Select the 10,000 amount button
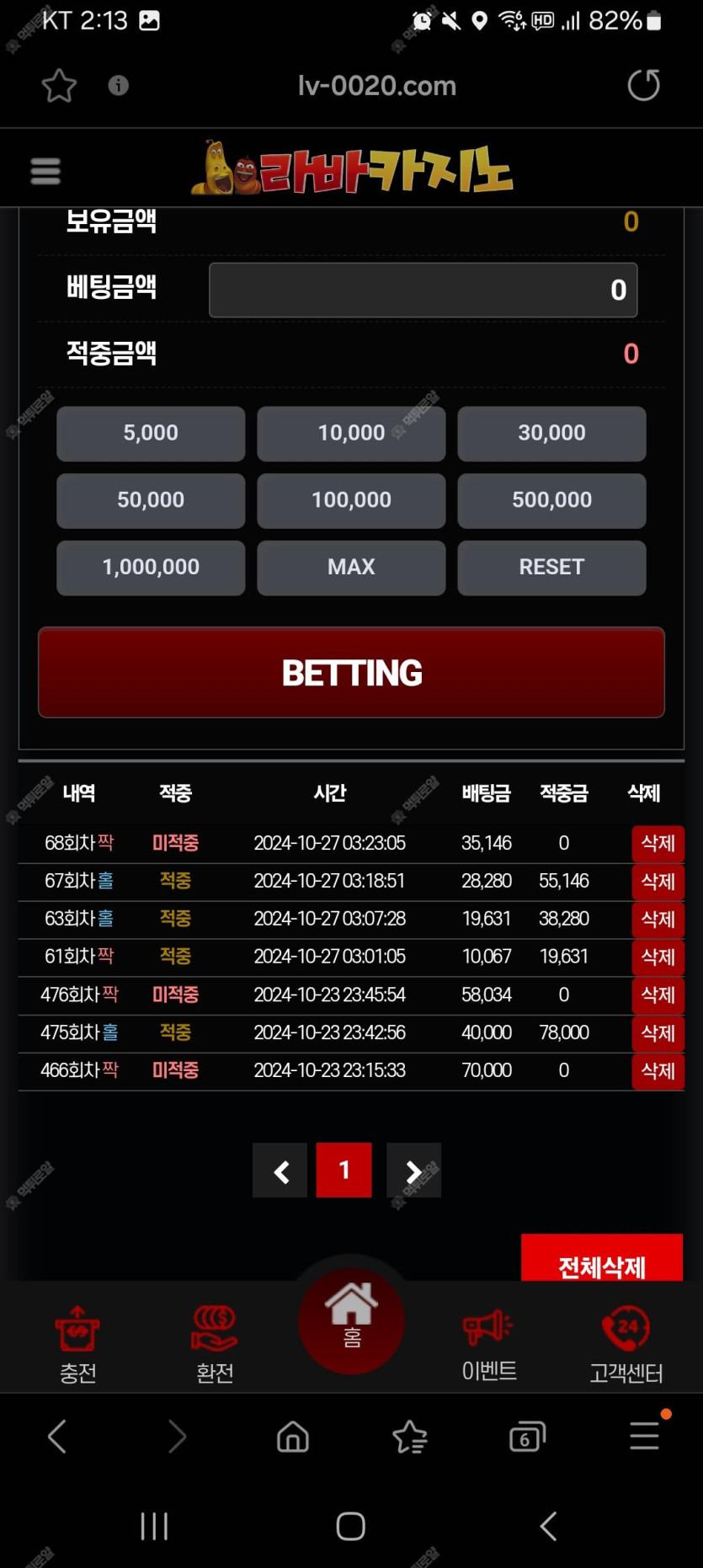The height and width of the screenshot is (1568, 703). click(x=351, y=433)
